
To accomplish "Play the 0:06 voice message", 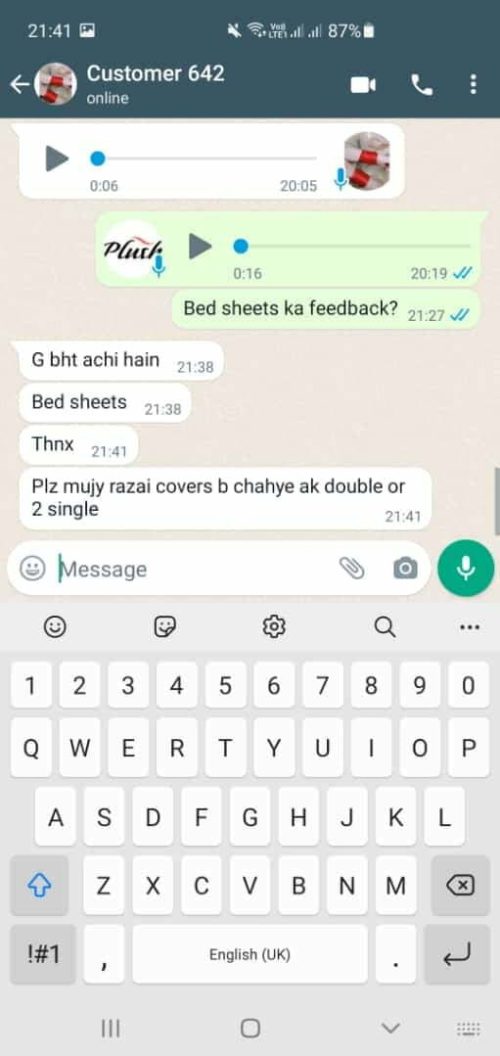I will (x=57, y=158).
